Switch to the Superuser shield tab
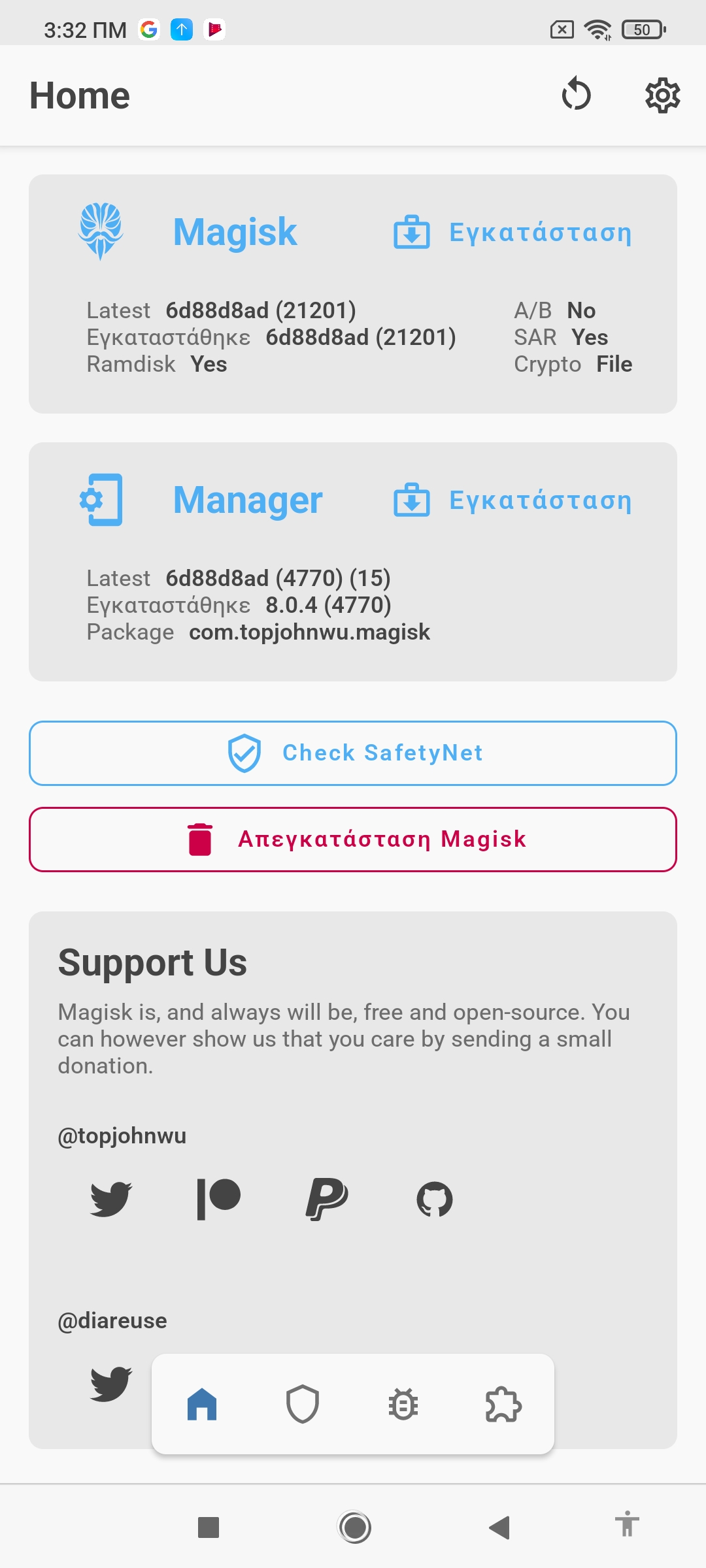The image size is (706, 1568). [303, 1404]
